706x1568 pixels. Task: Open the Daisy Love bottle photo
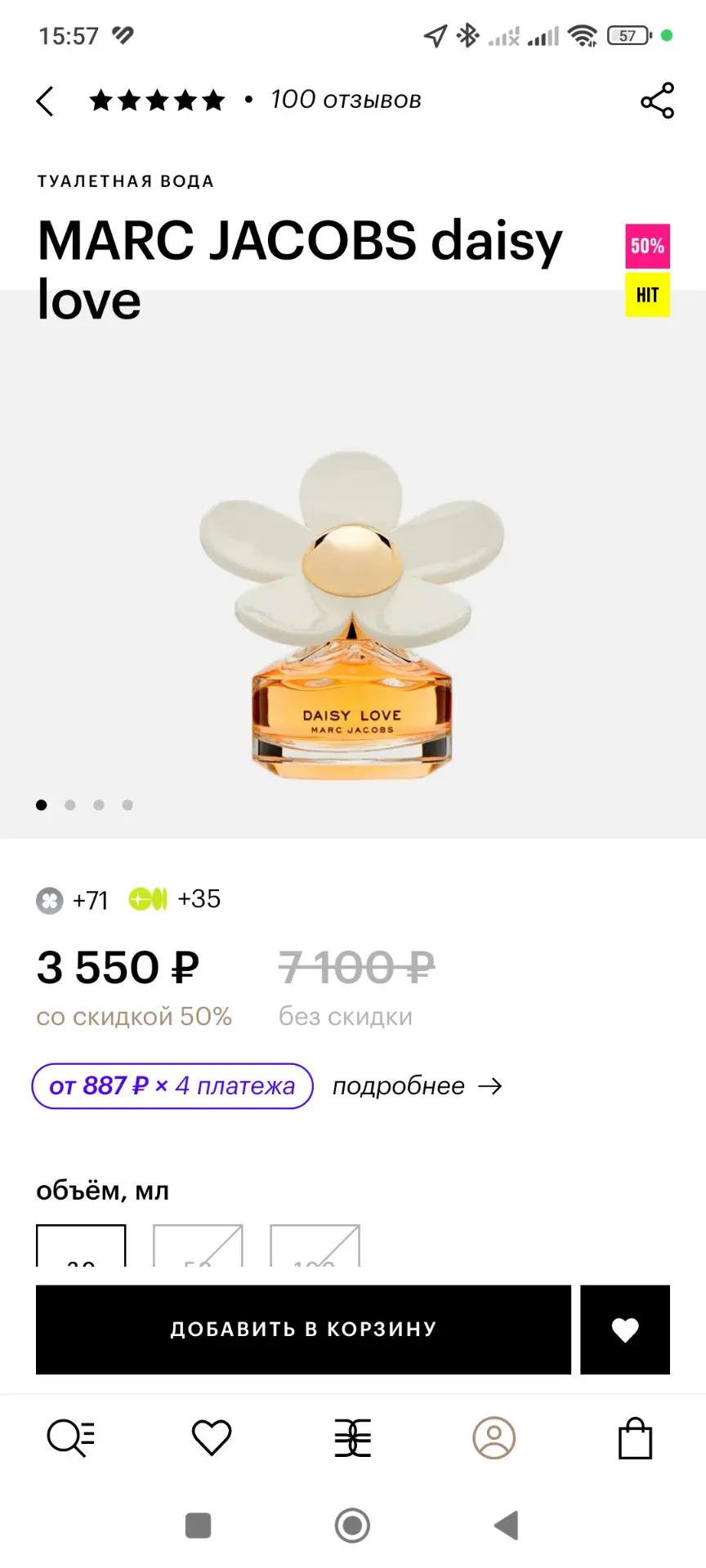tap(352, 614)
